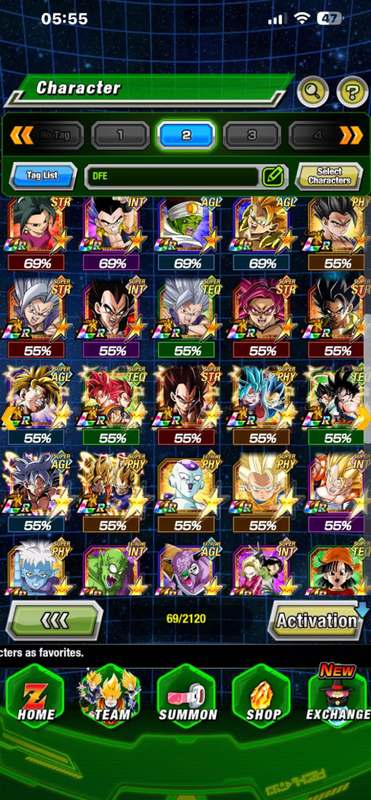Tap the Select Characters button
This screenshot has height=800, width=371.
pyautogui.click(x=329, y=176)
